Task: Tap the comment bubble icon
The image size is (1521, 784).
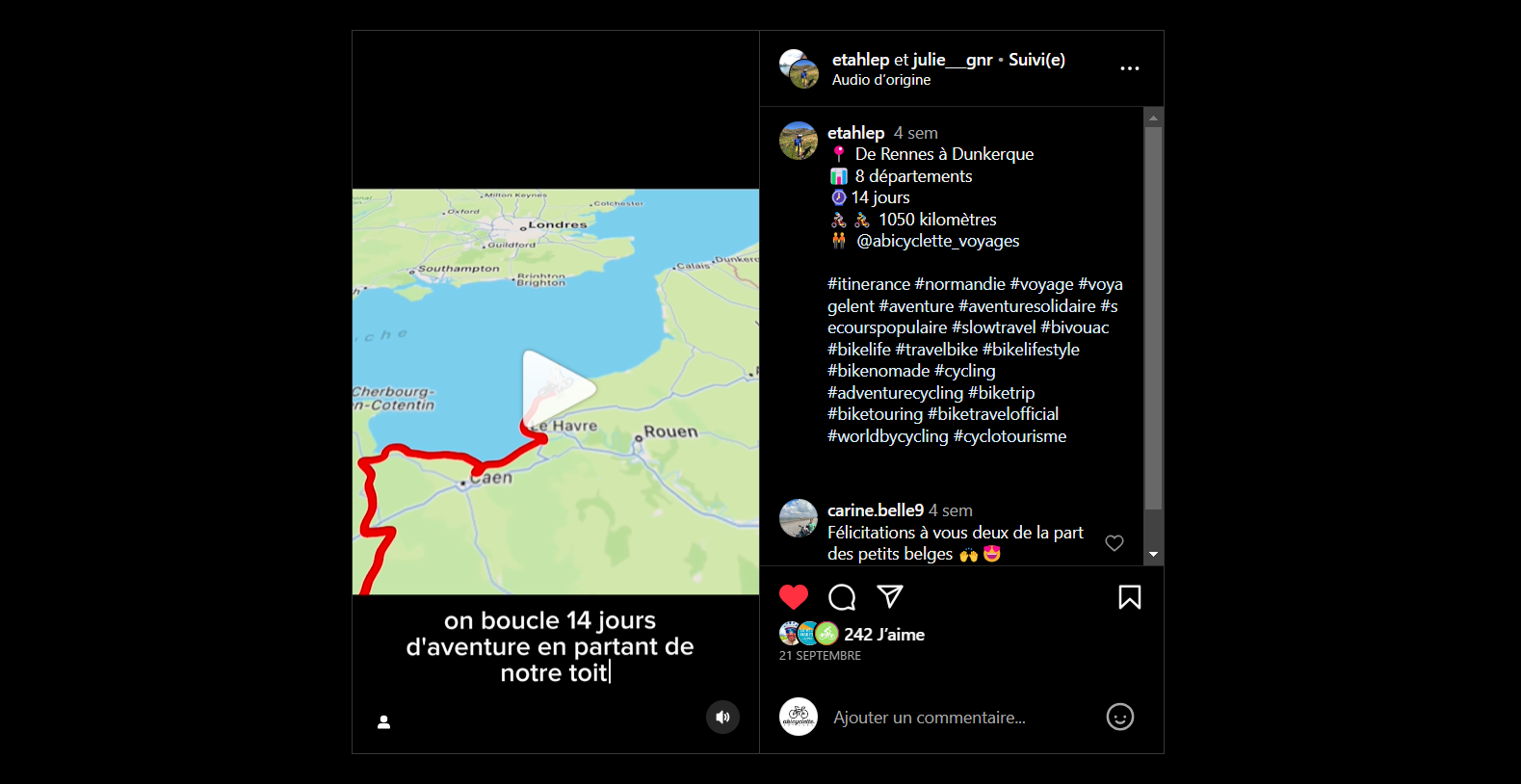Action: [842, 597]
